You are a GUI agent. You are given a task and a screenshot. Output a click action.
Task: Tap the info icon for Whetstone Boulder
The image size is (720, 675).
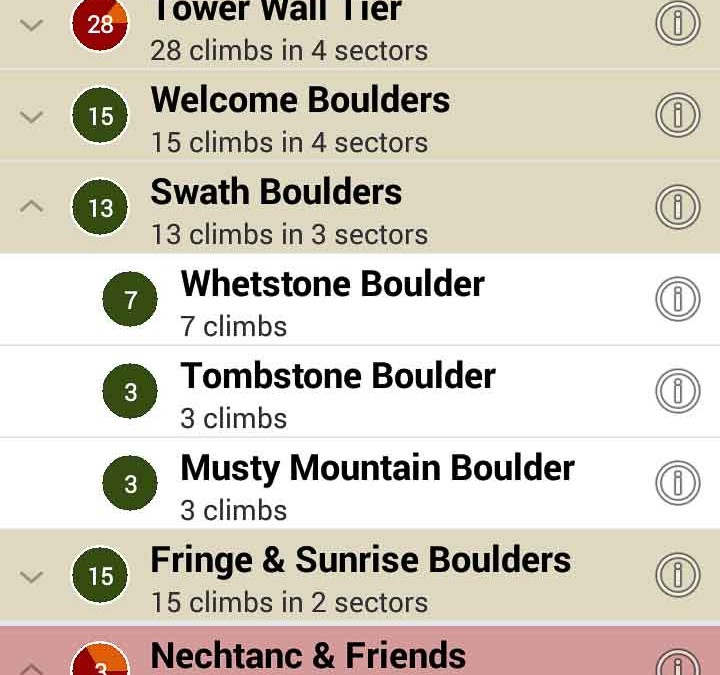click(x=677, y=299)
